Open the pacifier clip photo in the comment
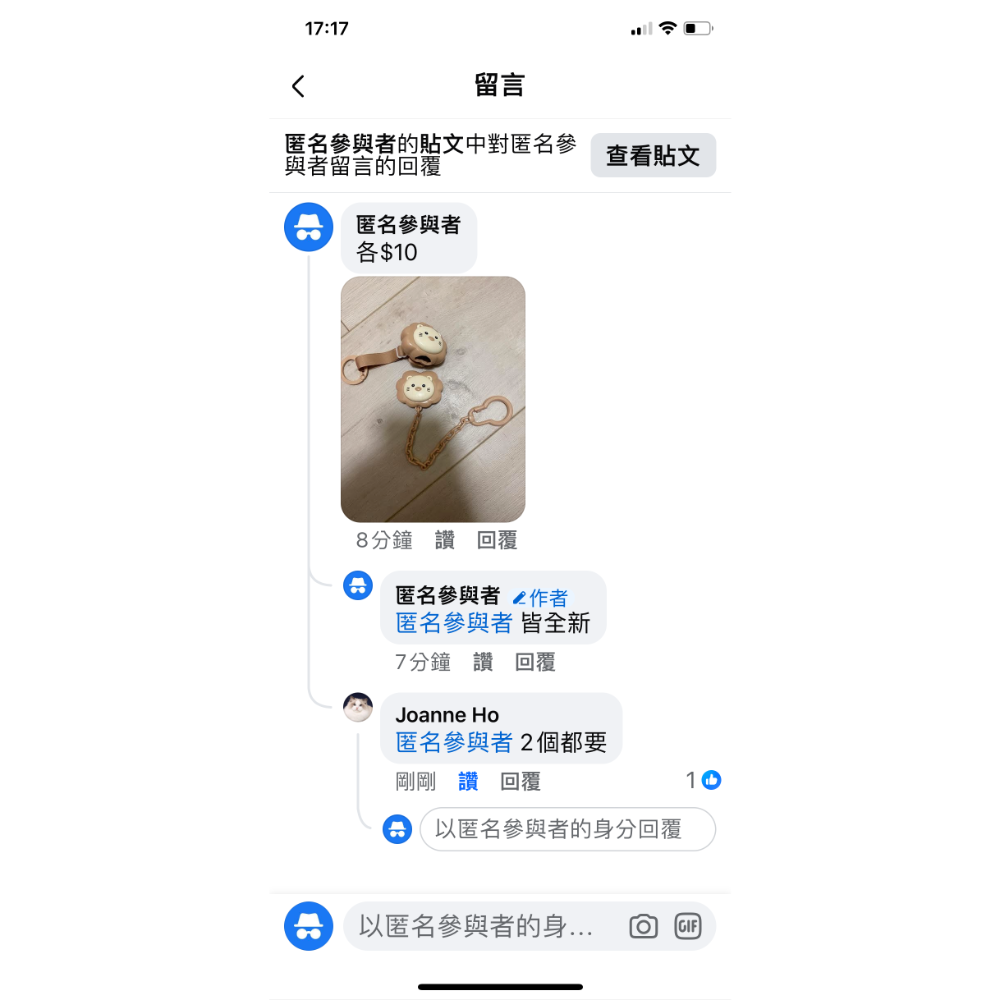 click(x=433, y=399)
